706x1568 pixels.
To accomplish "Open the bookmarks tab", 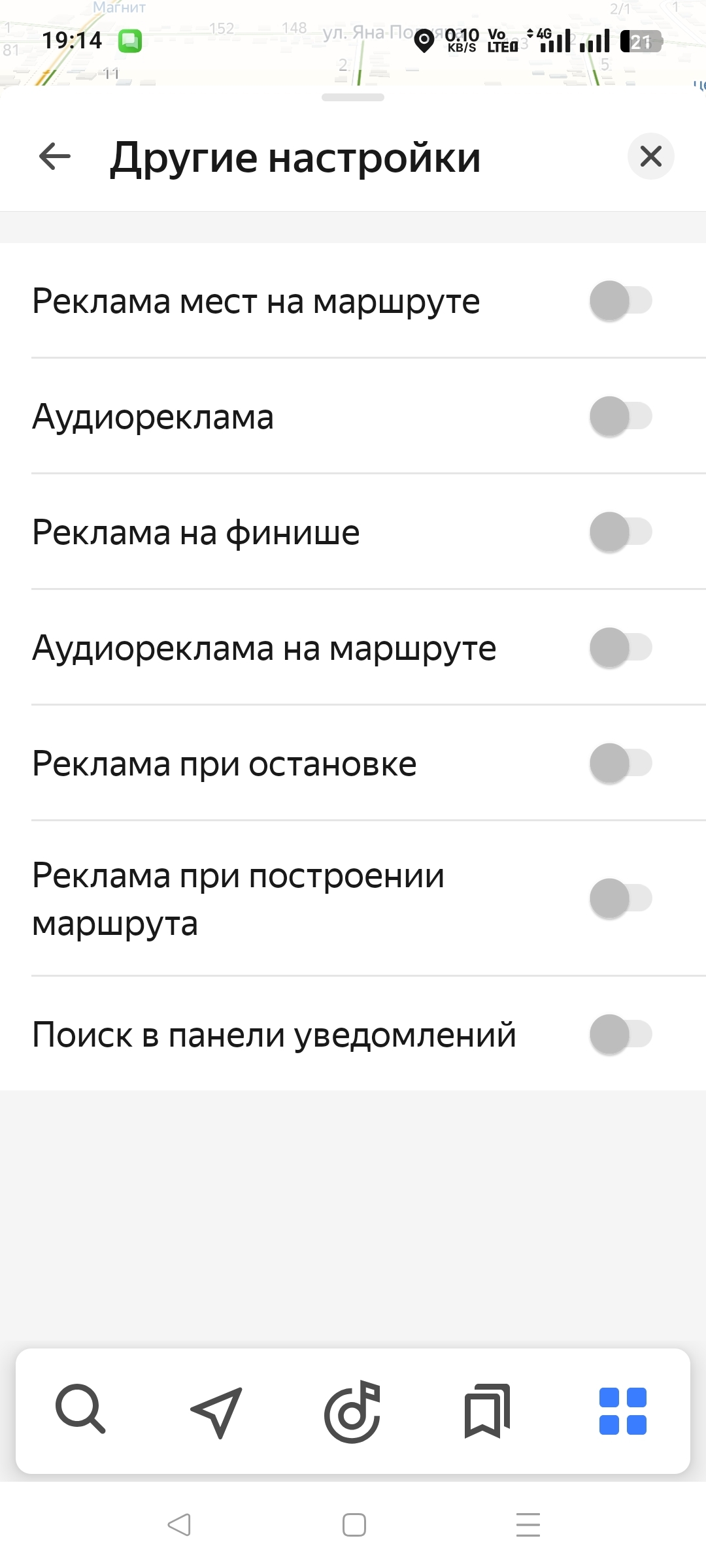I will tap(488, 1411).
